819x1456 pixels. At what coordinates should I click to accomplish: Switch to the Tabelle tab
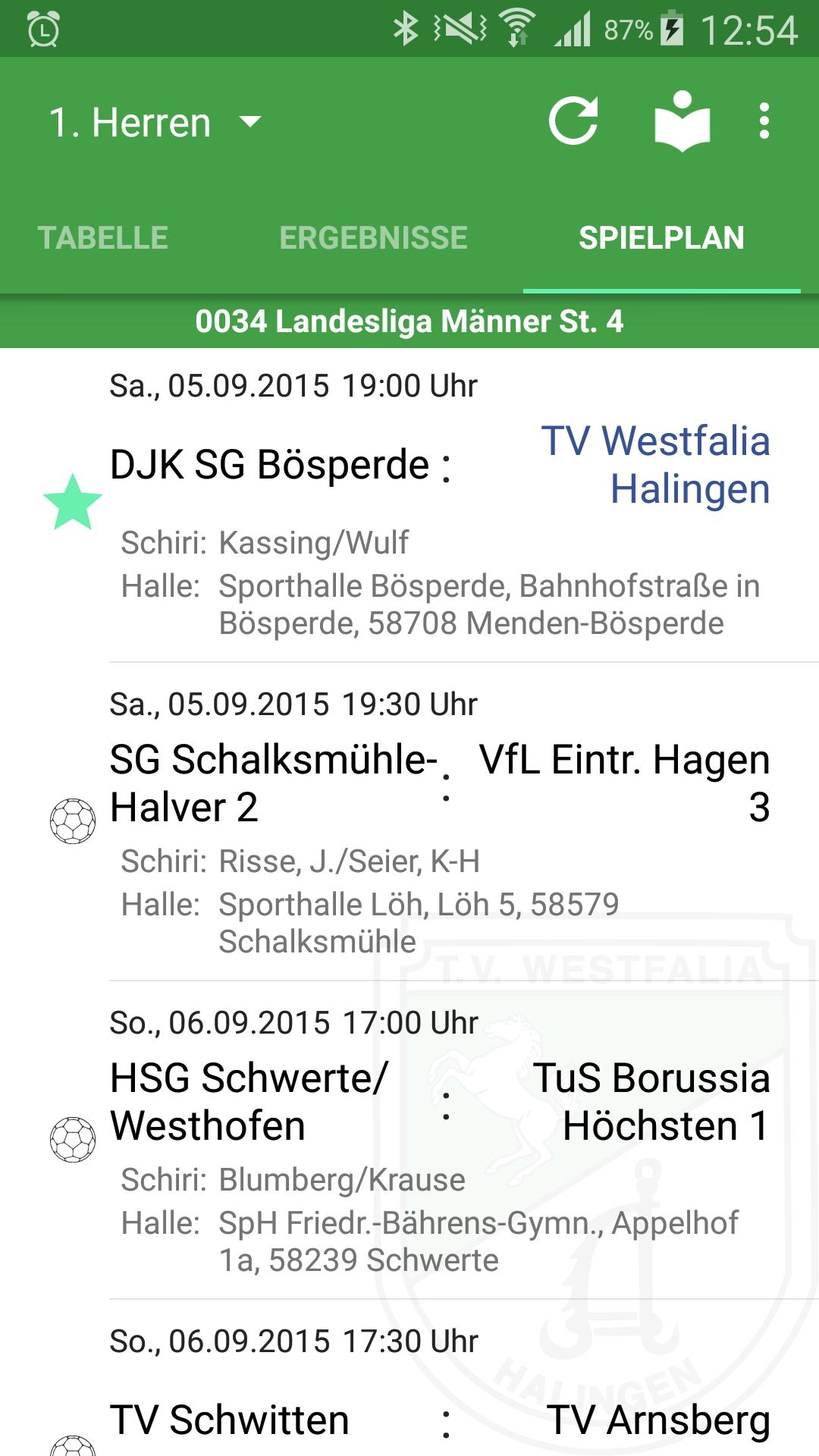click(x=103, y=238)
